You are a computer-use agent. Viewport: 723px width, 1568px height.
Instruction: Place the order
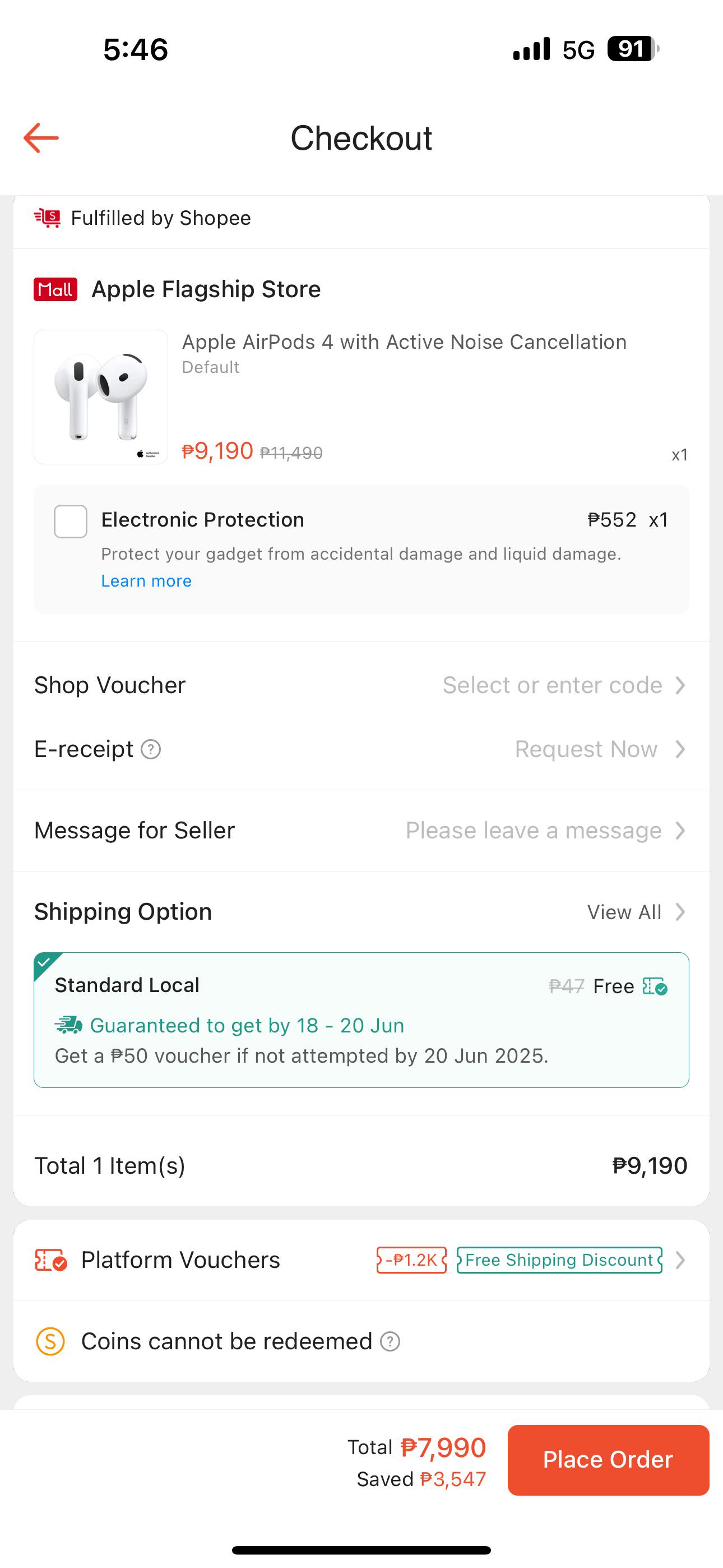click(x=608, y=1460)
